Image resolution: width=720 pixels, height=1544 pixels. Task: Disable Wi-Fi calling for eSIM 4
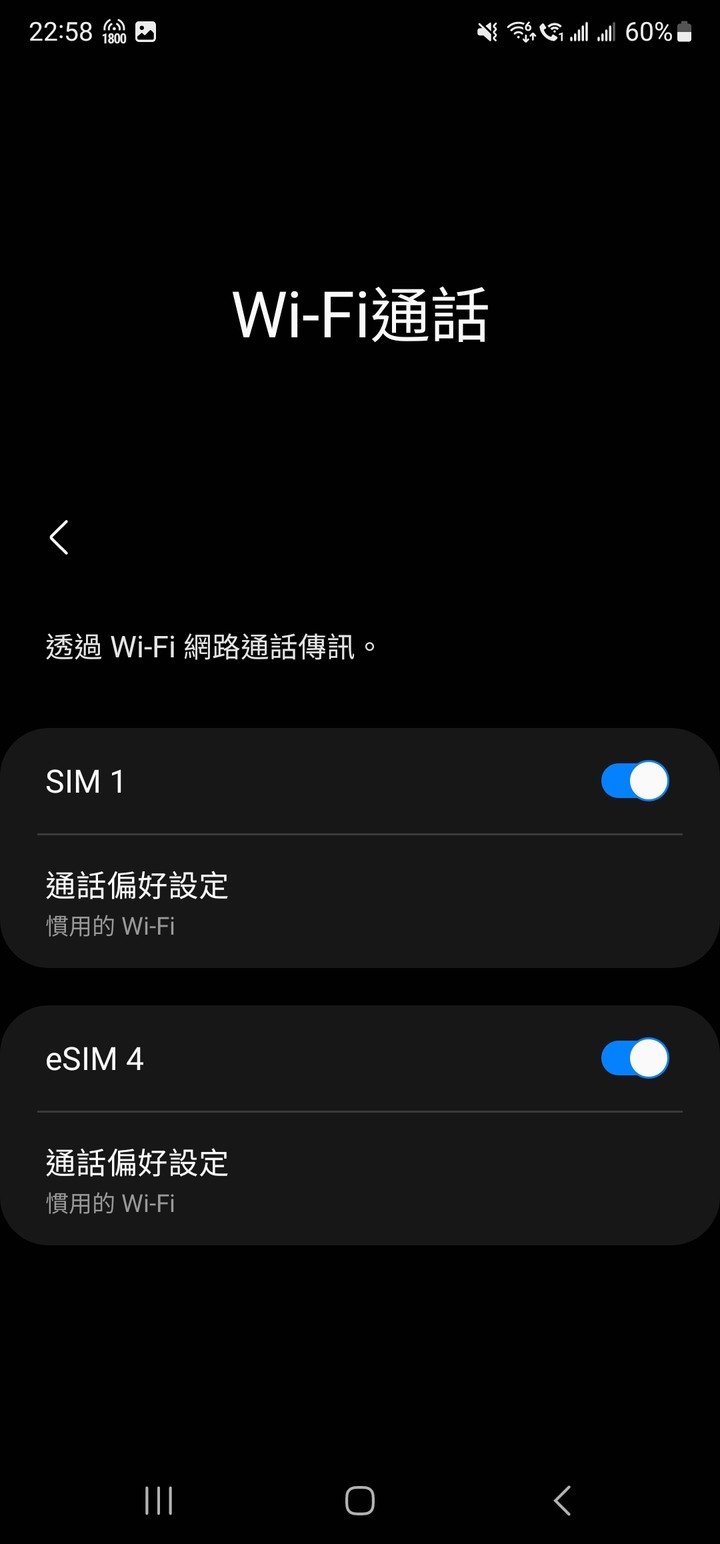634,1058
